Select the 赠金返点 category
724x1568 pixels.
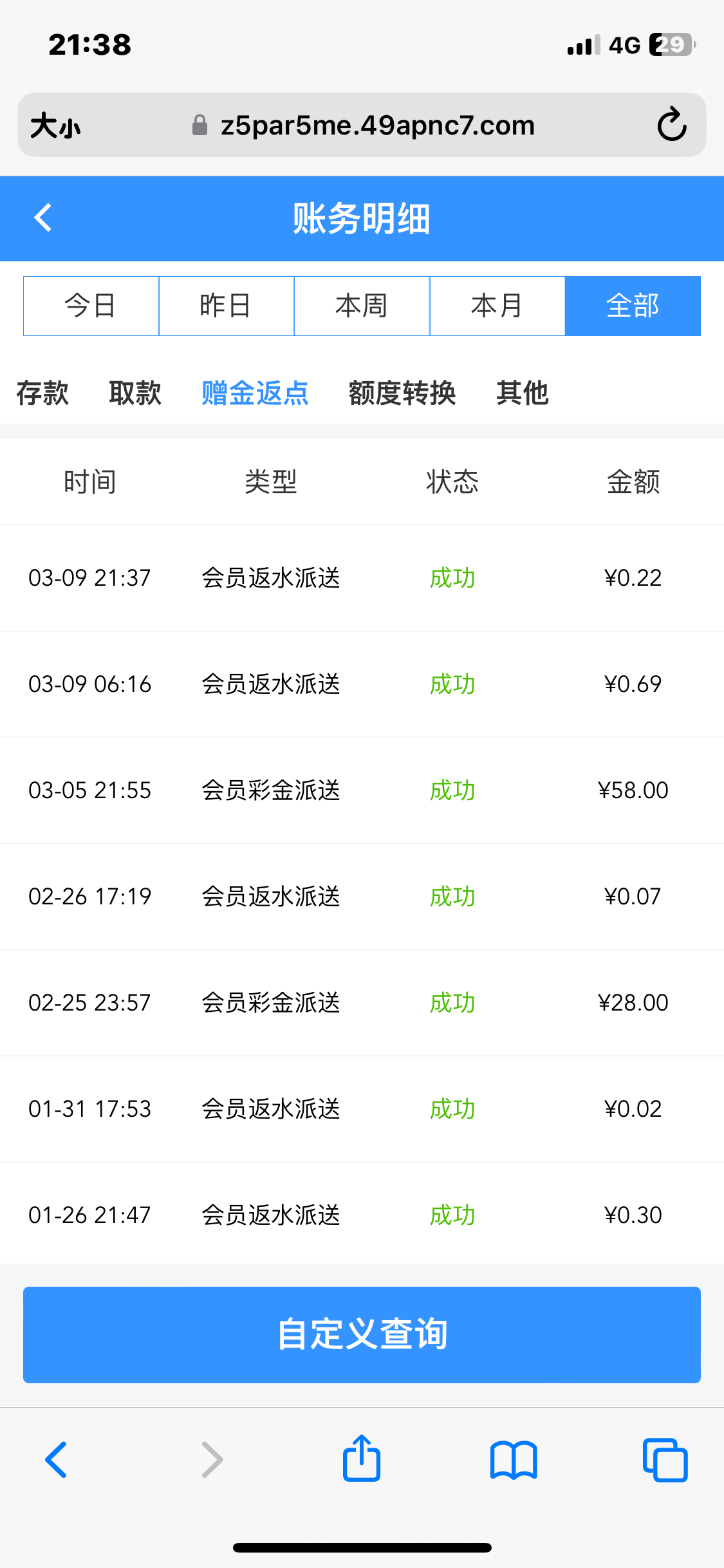255,393
